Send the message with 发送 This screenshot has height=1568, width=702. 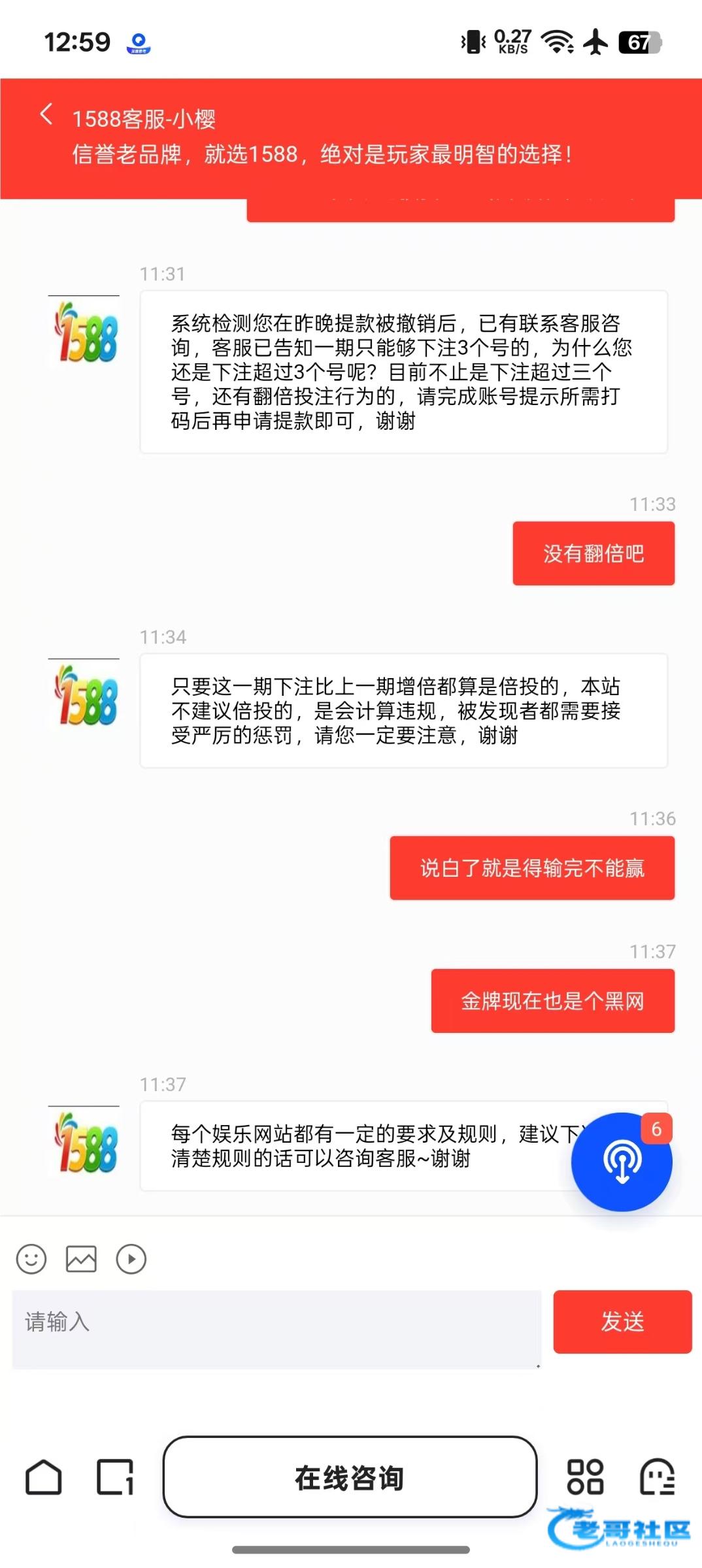pyautogui.click(x=622, y=1322)
